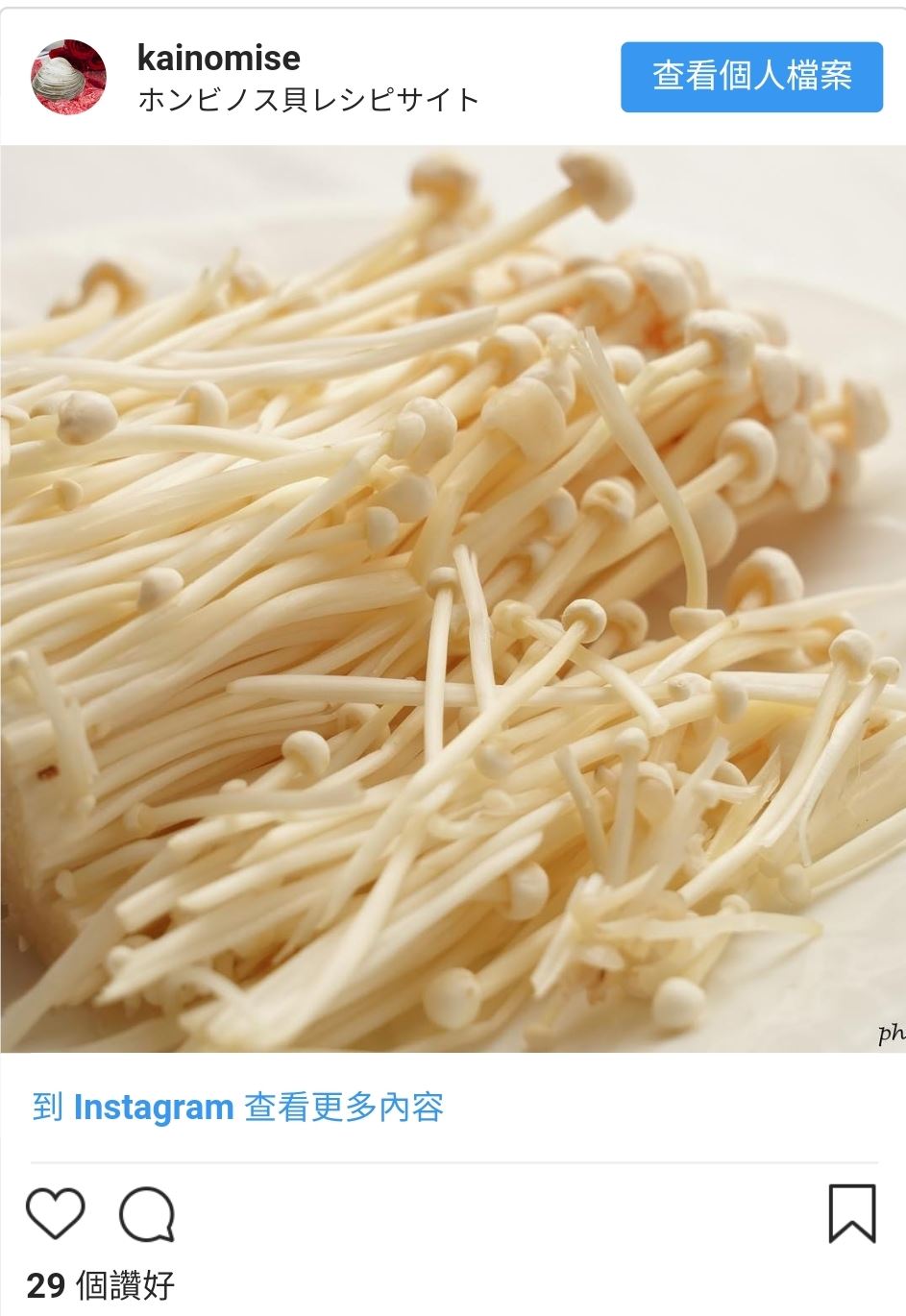Image resolution: width=906 pixels, height=1316 pixels.
Task: Tap 到 Instagram 查看更多內容 link
Action: point(238,1108)
